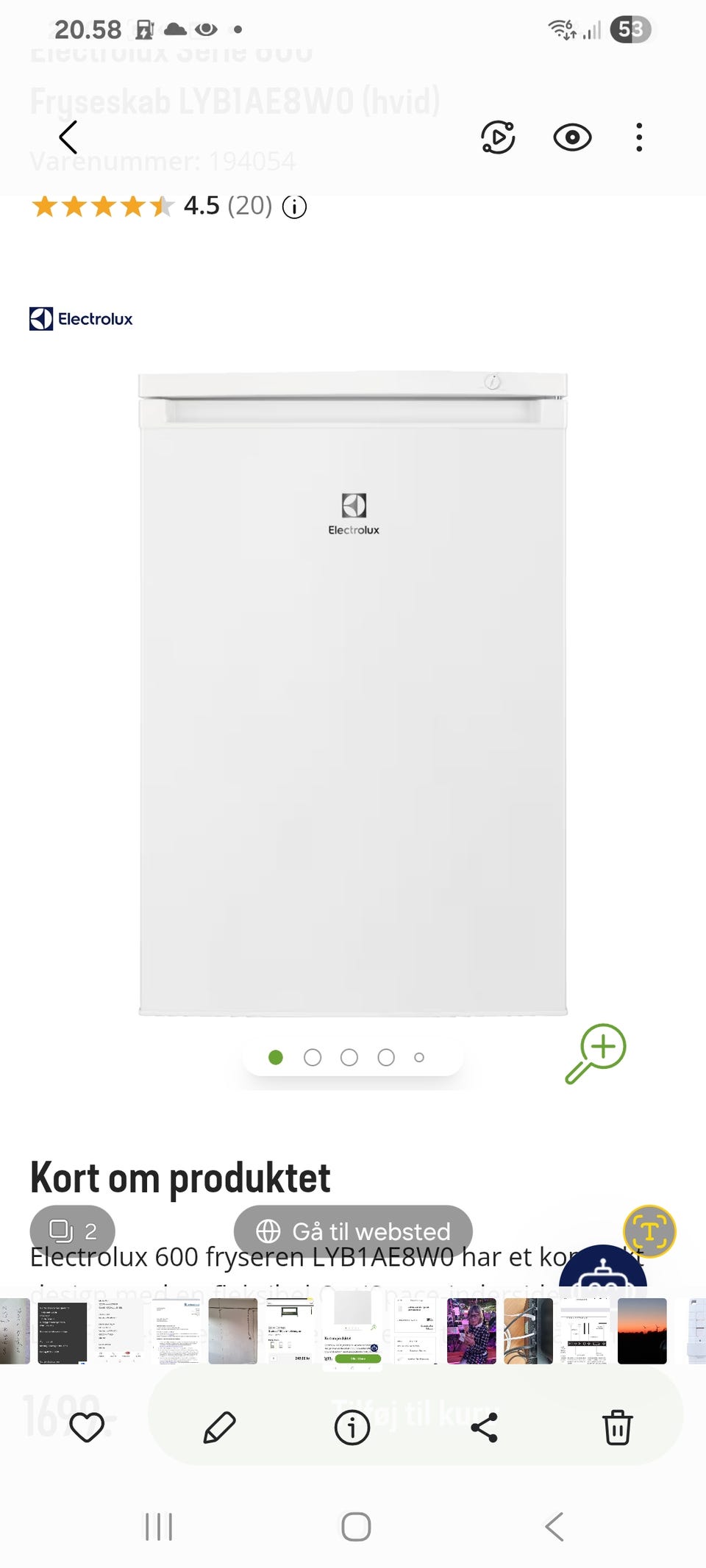Viewport: 706px width, 1568px height.
Task: Select the woman photo thumbnail in filmstrip
Action: (x=471, y=1331)
